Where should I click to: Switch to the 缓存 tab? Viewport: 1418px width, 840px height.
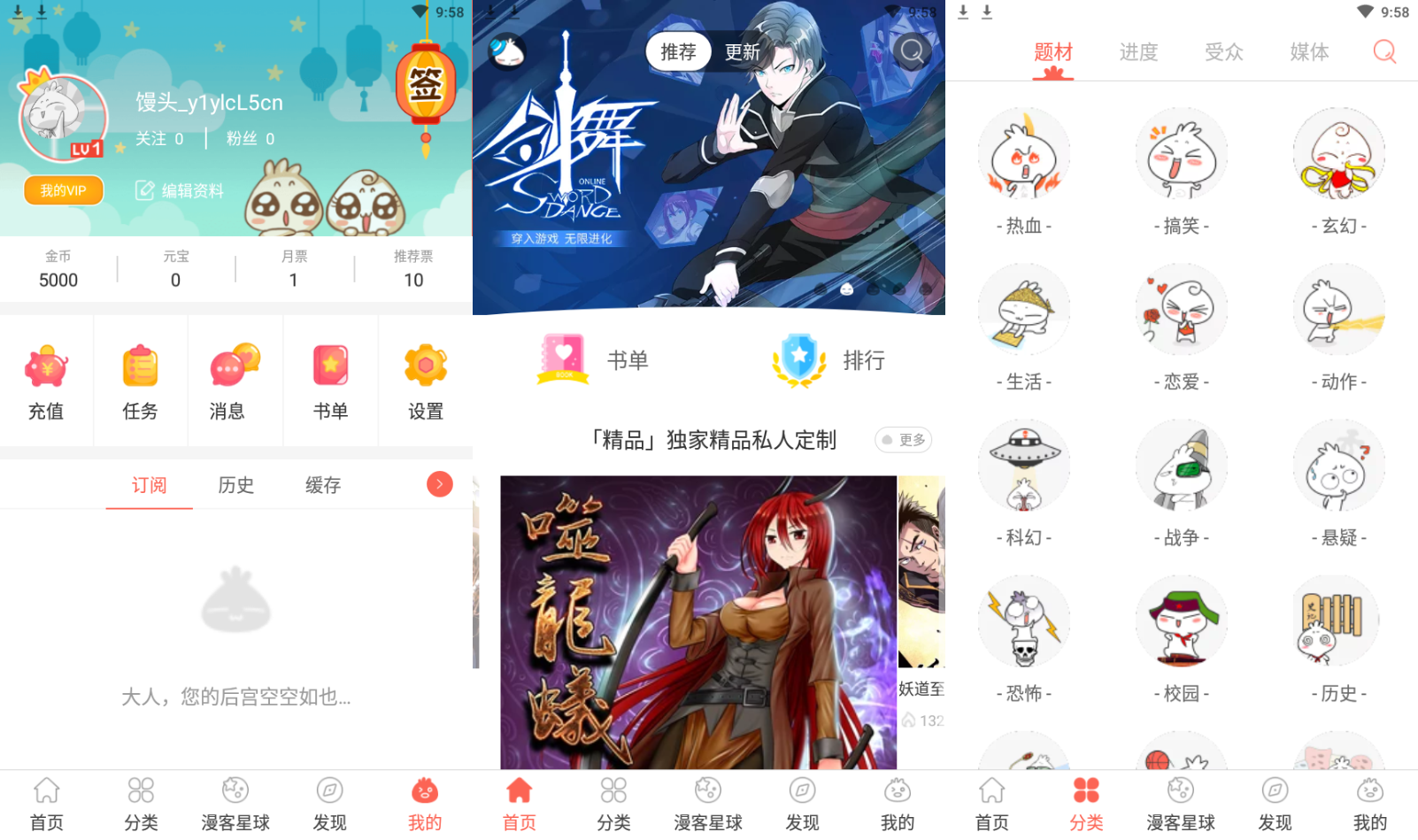pyautogui.click(x=323, y=485)
